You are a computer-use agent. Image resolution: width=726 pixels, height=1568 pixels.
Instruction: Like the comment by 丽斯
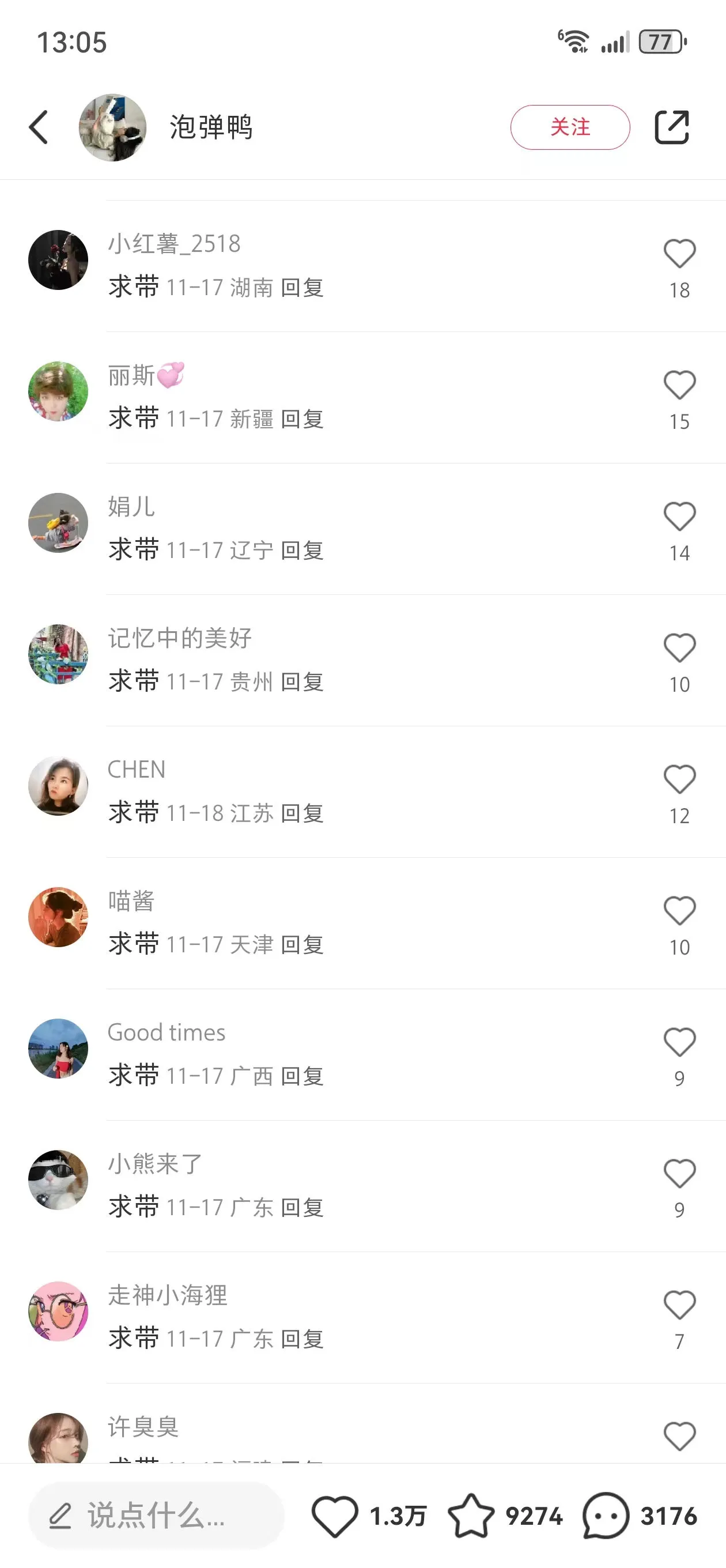[x=679, y=385]
